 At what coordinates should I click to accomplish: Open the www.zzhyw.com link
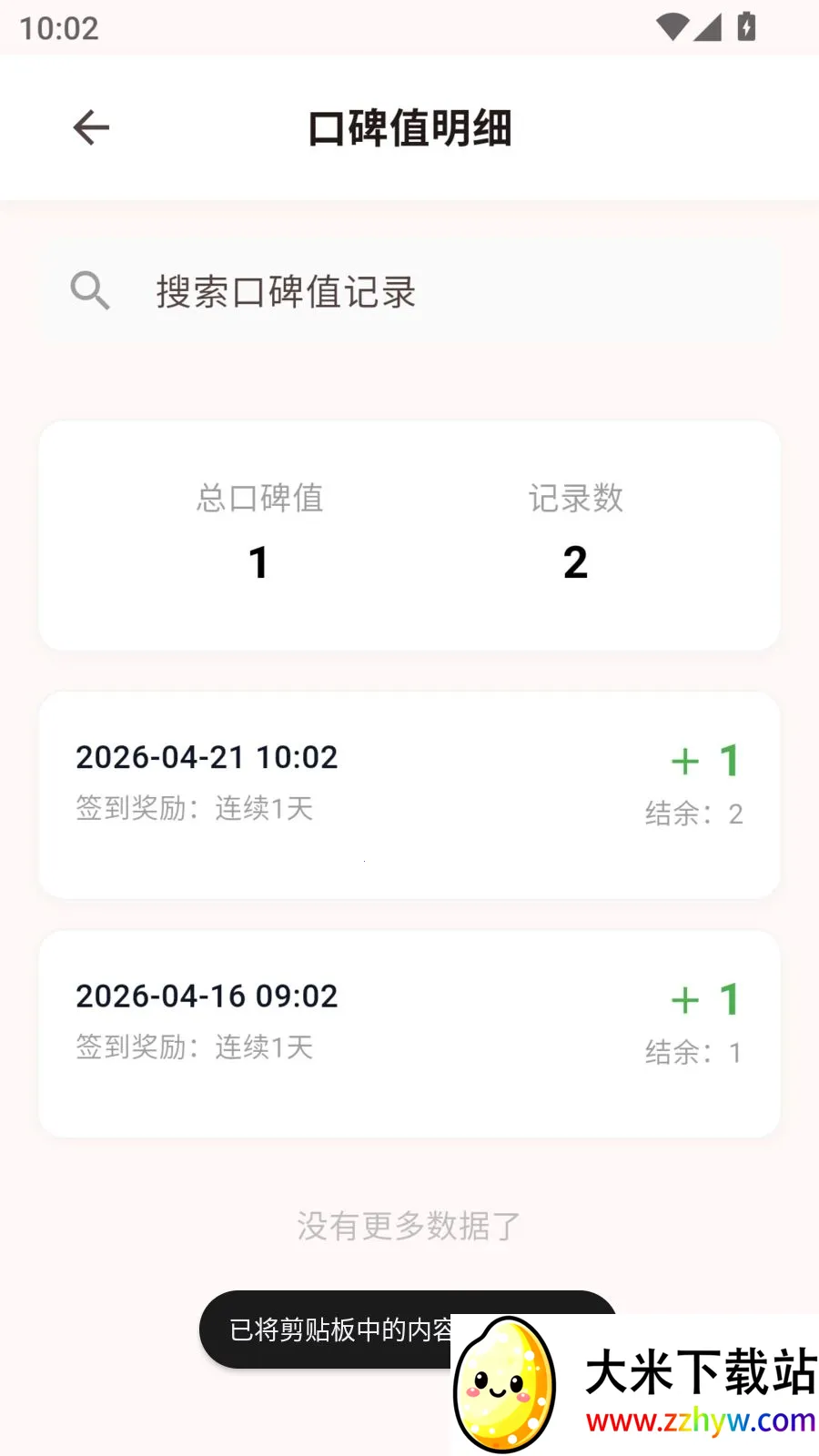pyautogui.click(x=699, y=1419)
